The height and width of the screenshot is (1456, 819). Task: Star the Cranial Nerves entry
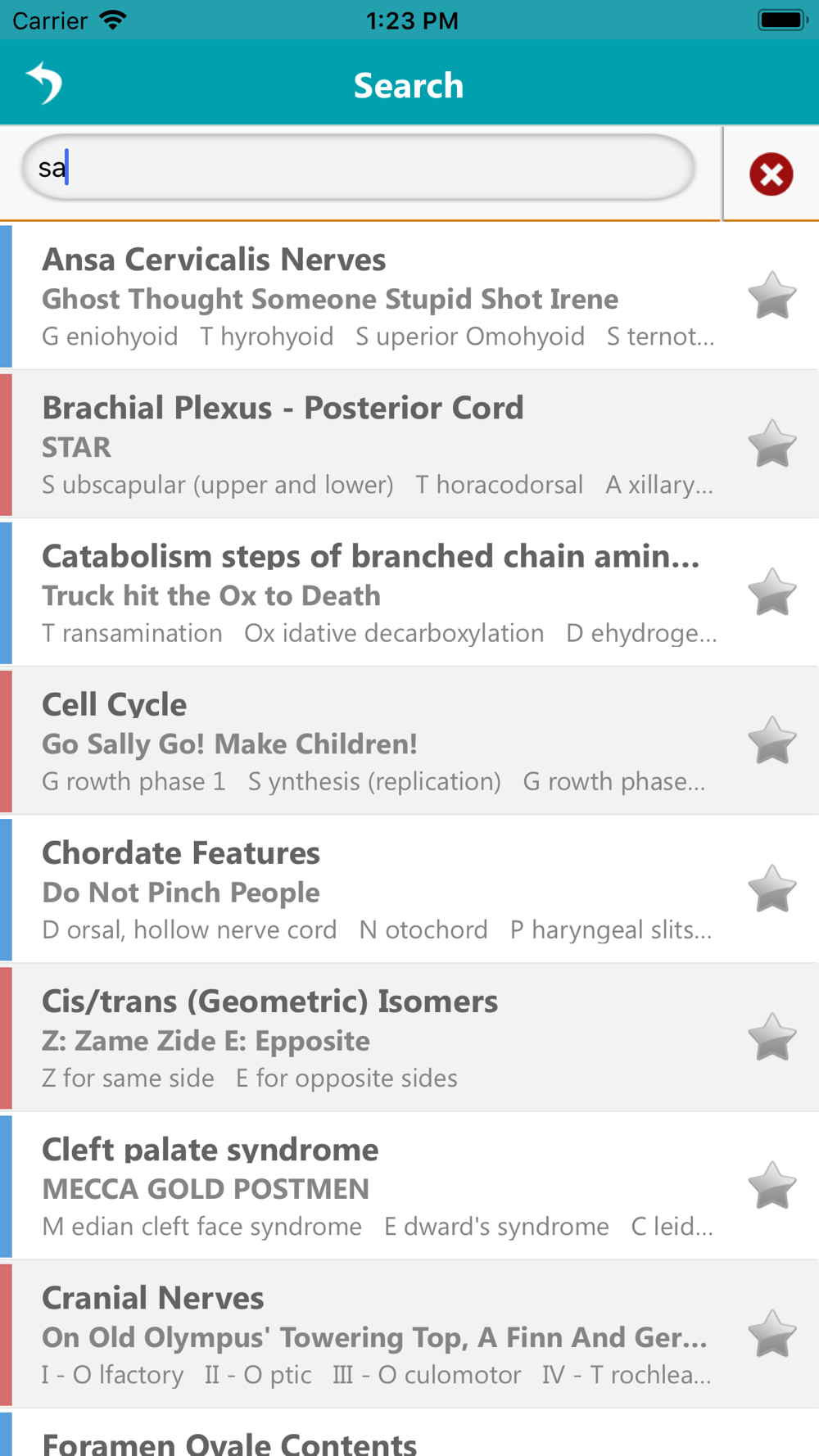[771, 1334]
